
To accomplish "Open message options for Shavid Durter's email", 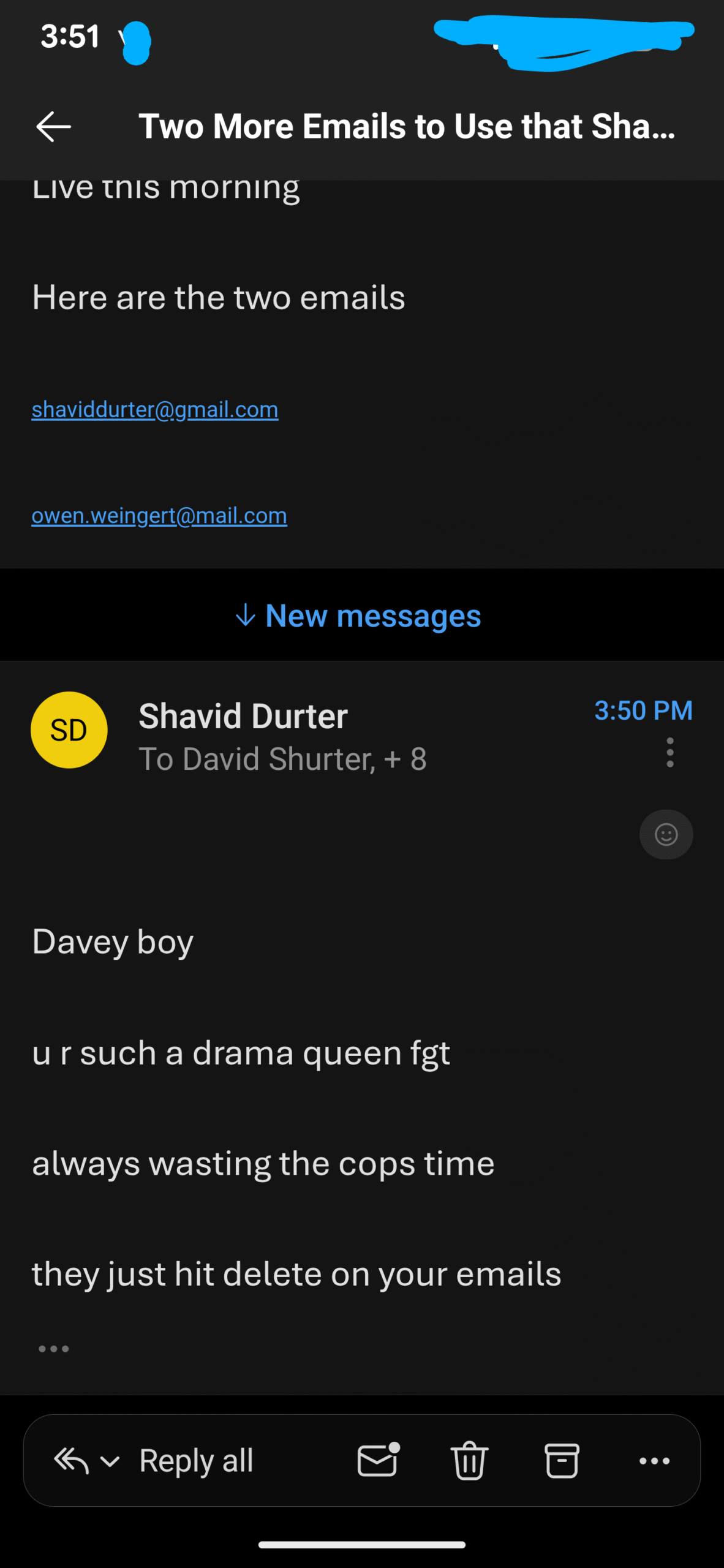I will 670,753.
